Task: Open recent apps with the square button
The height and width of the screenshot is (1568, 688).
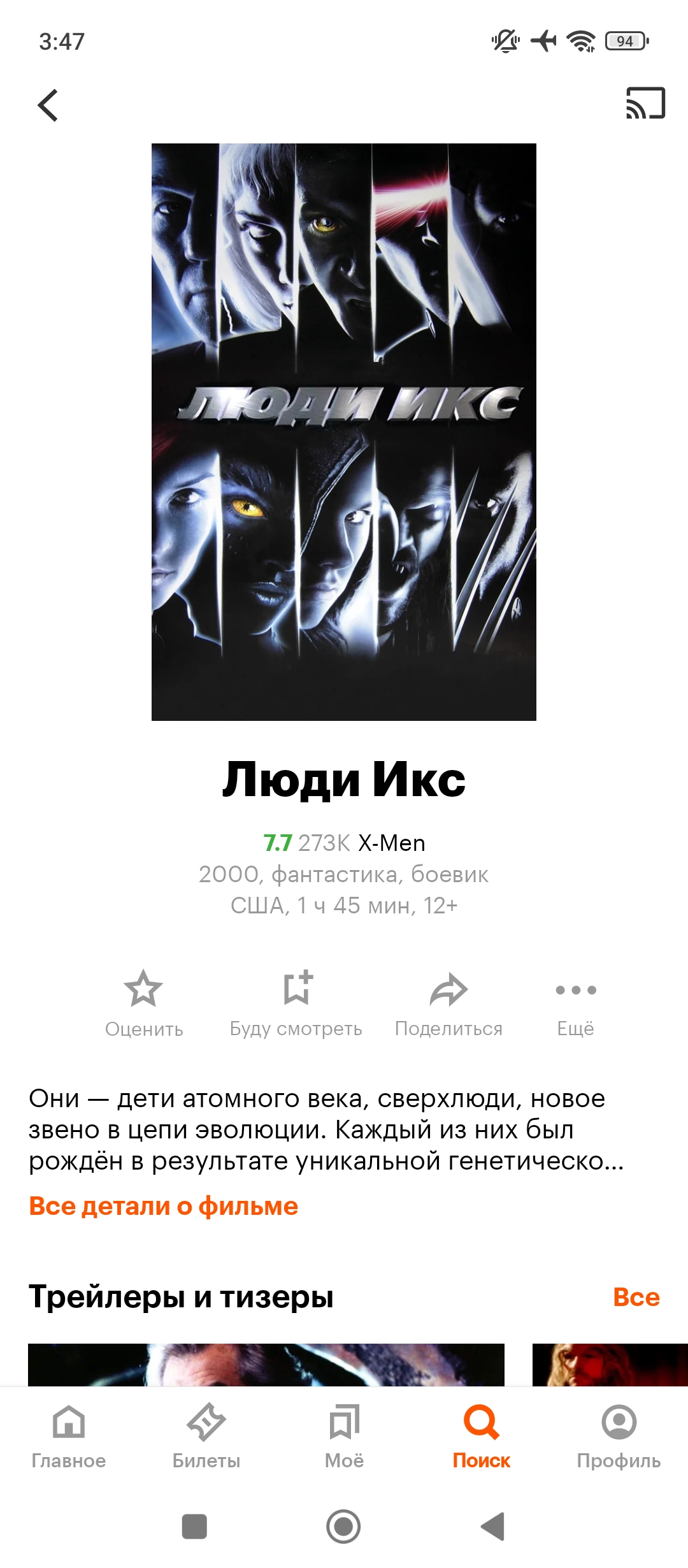Action: point(194,1527)
